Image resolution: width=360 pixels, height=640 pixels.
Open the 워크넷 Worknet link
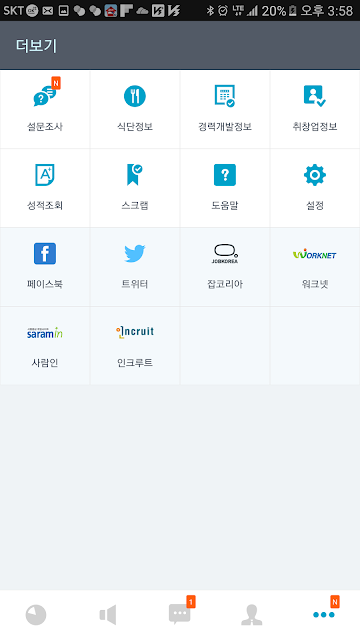[315, 267]
